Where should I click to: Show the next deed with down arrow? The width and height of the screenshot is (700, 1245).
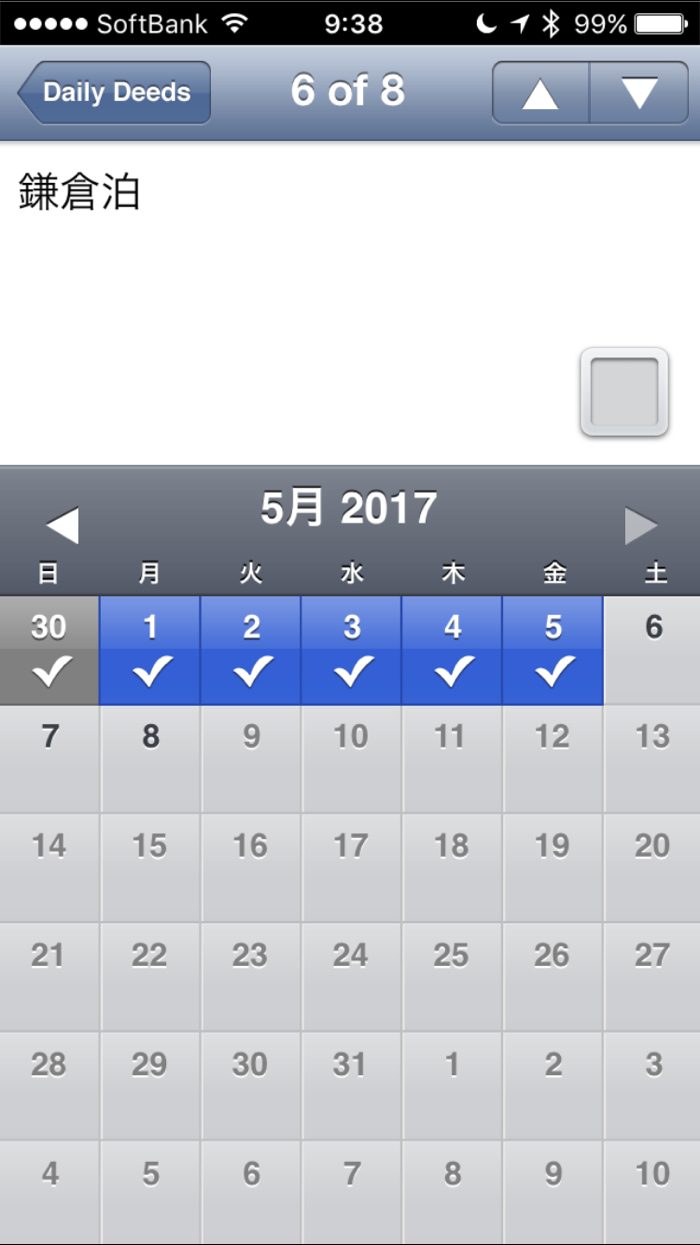coord(639,92)
